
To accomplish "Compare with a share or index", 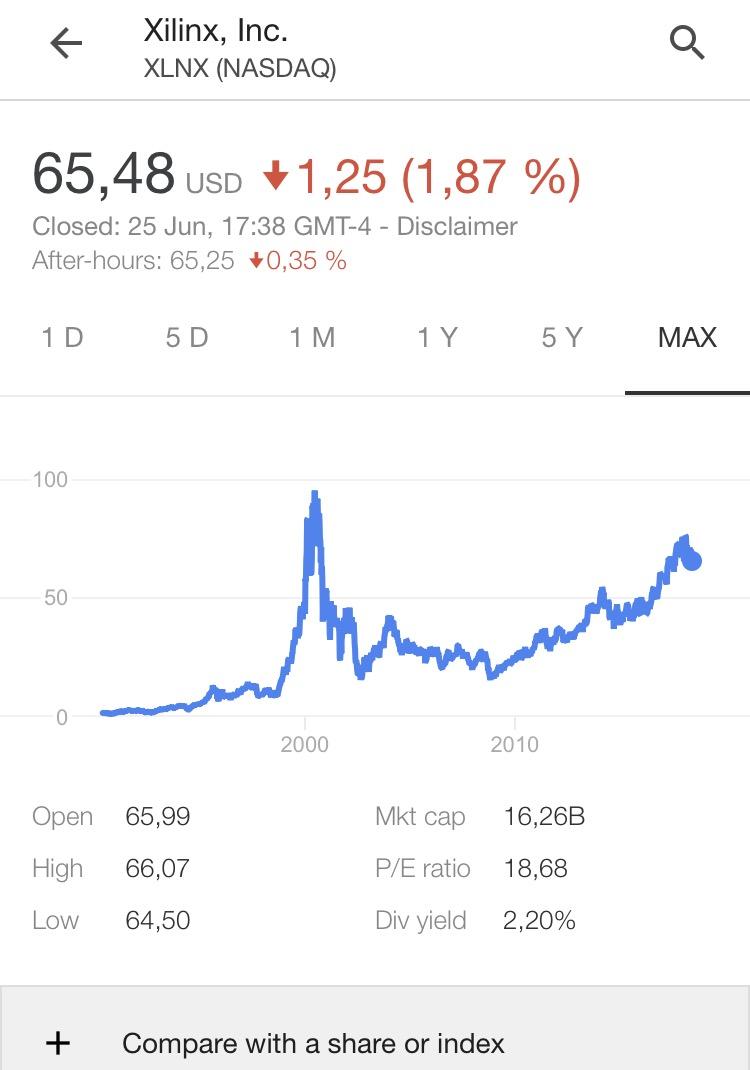I will click(313, 1043).
